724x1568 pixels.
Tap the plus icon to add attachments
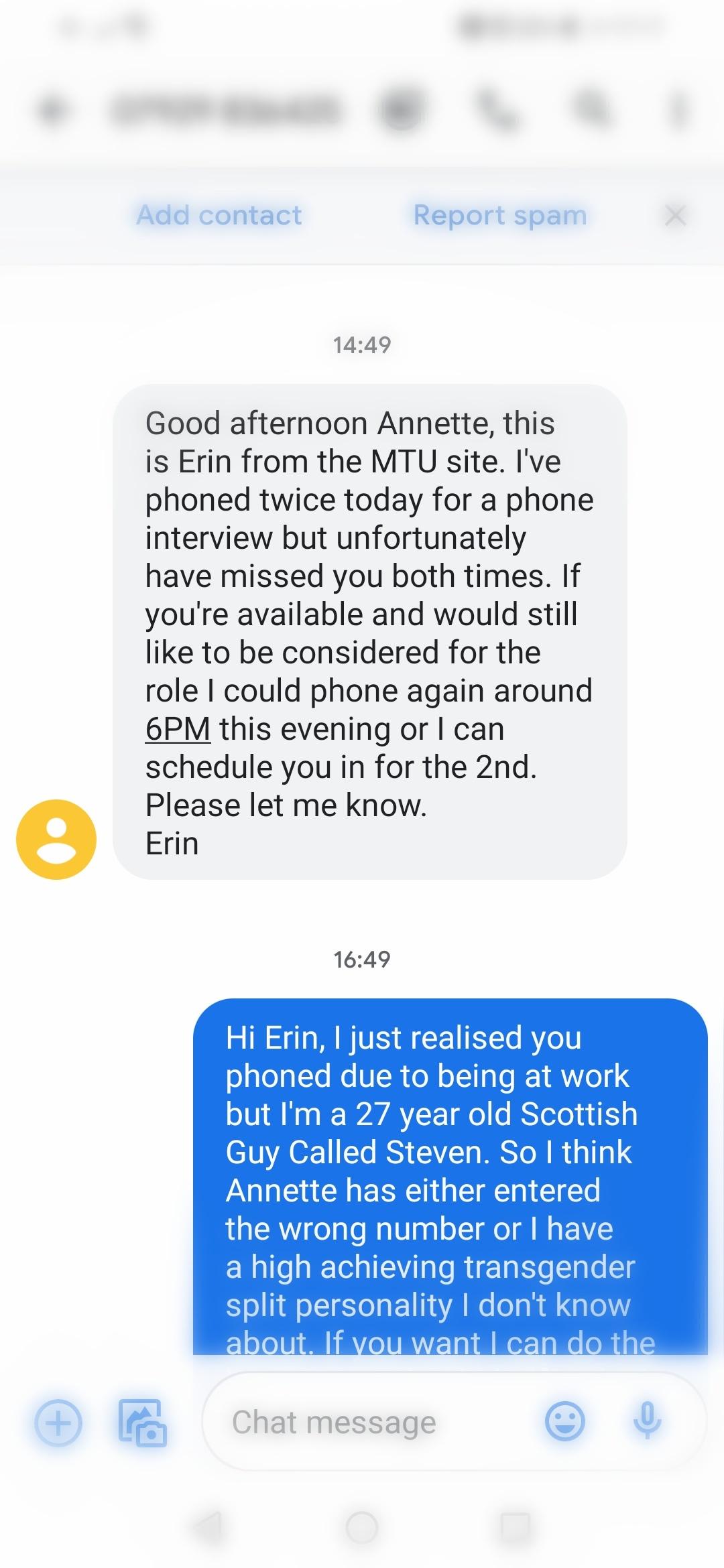pos(56,1423)
